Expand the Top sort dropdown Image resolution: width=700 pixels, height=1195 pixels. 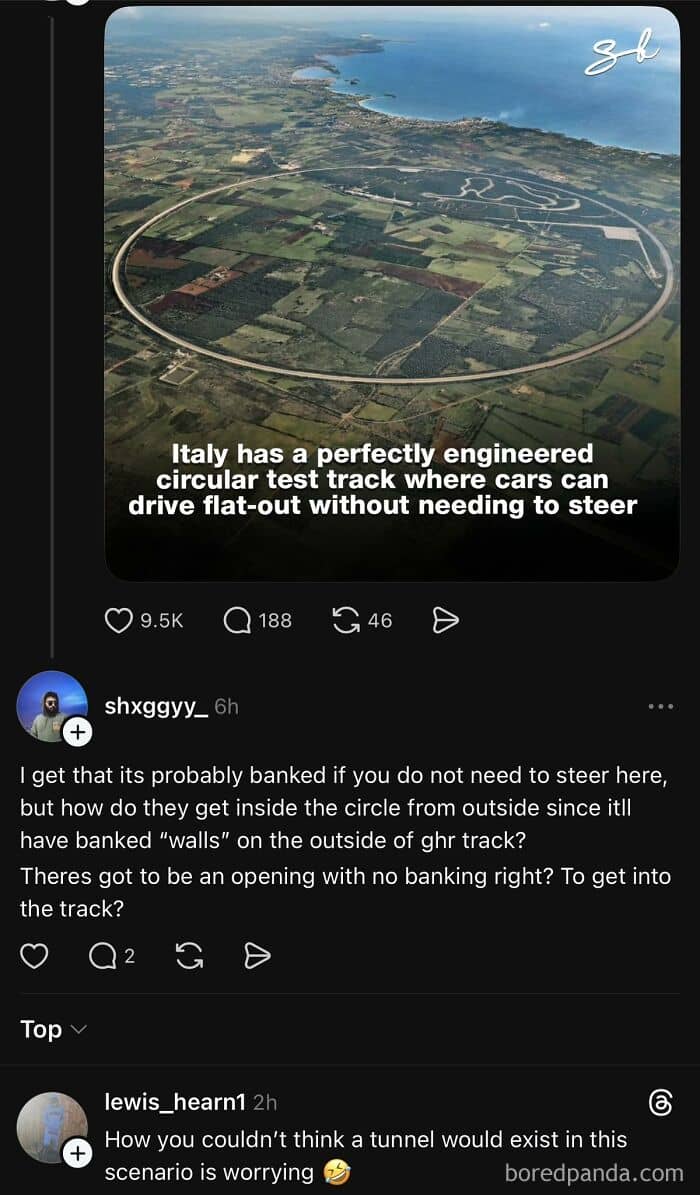(54, 1030)
